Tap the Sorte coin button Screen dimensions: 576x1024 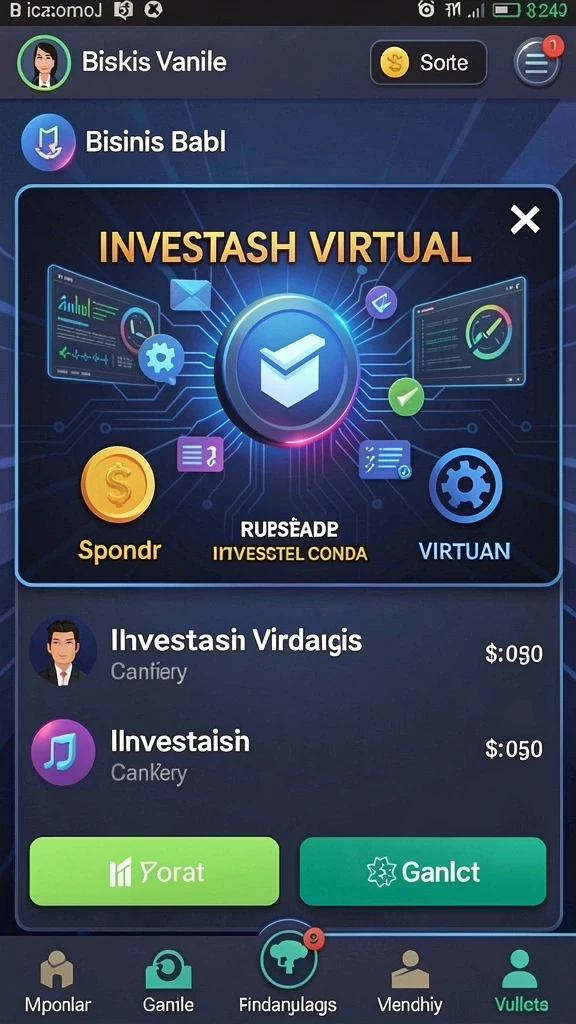click(428, 63)
